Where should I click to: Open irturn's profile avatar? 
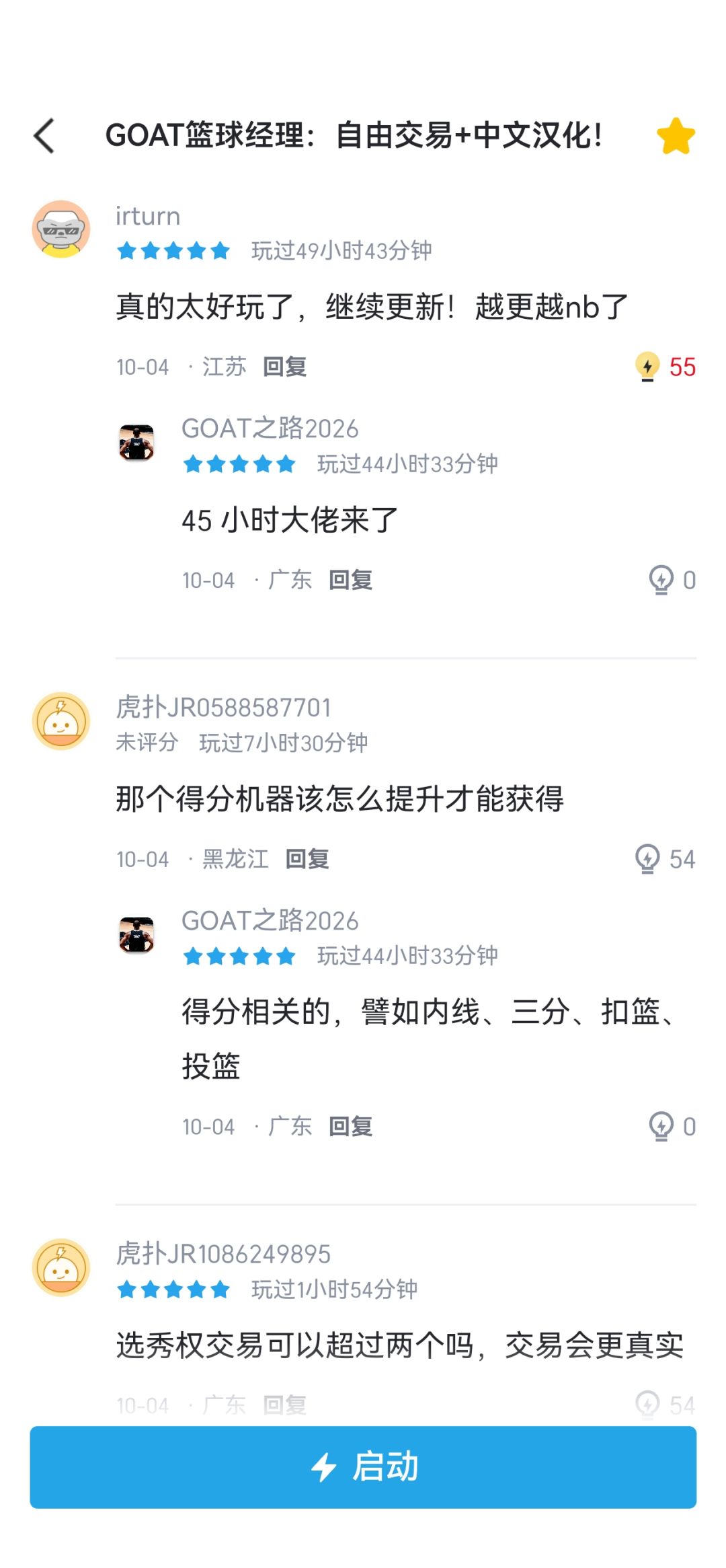pos(61,229)
